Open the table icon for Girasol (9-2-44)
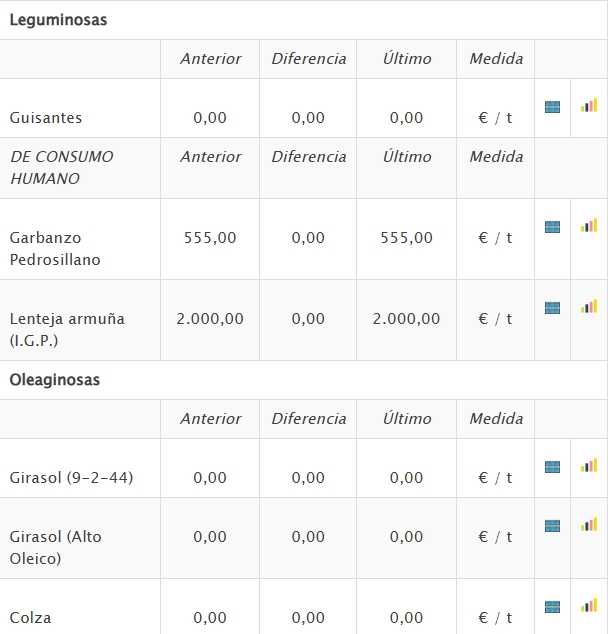Screen dimensions: 611x634 click(552, 467)
